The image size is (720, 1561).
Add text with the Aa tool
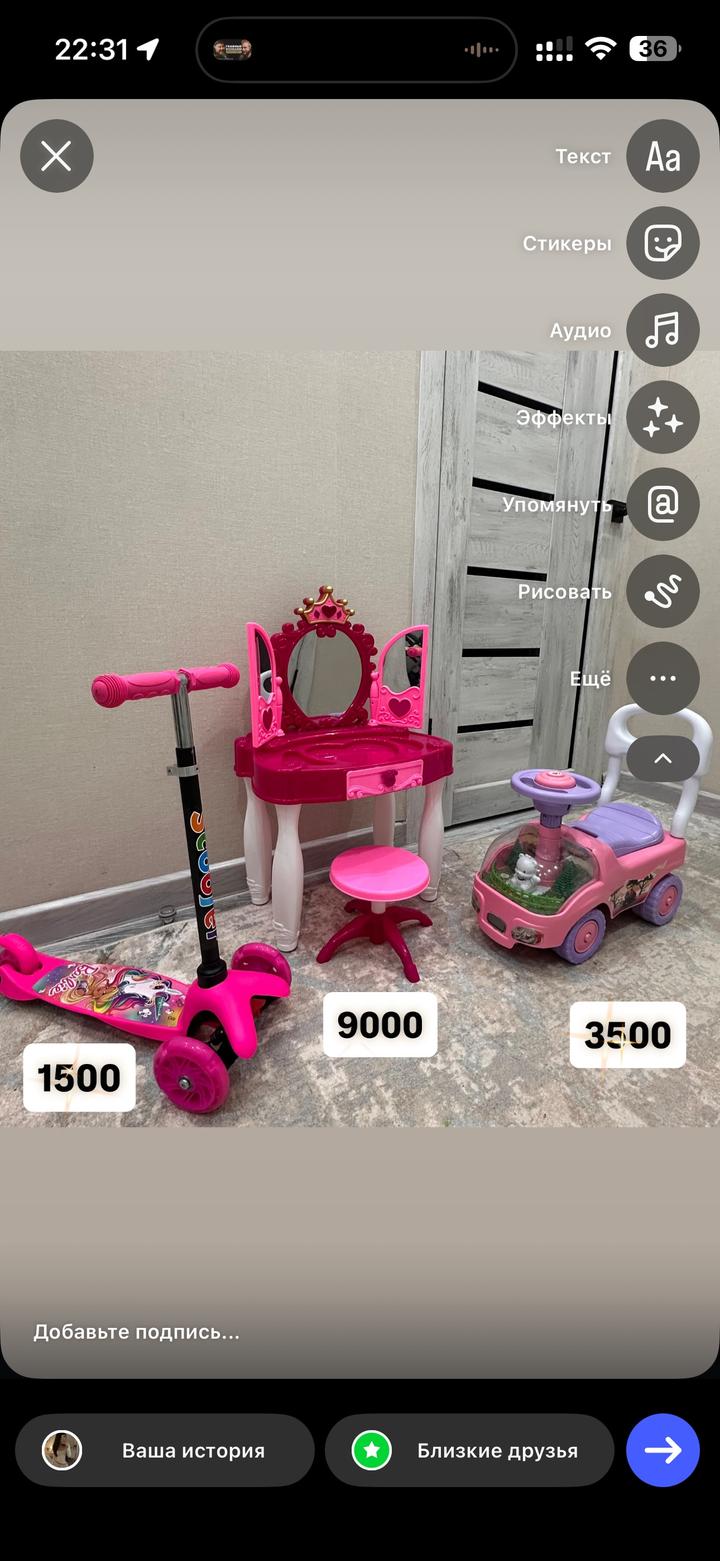[x=662, y=156]
